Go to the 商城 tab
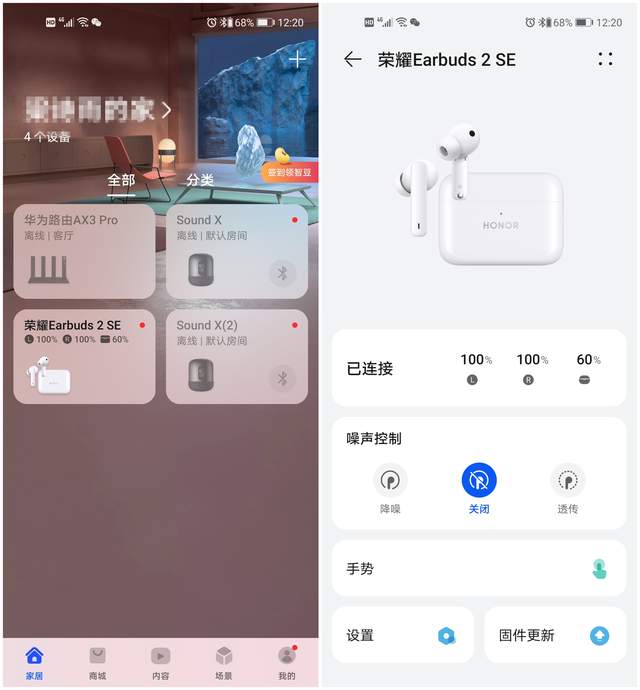The image size is (640, 690). click(x=97, y=662)
